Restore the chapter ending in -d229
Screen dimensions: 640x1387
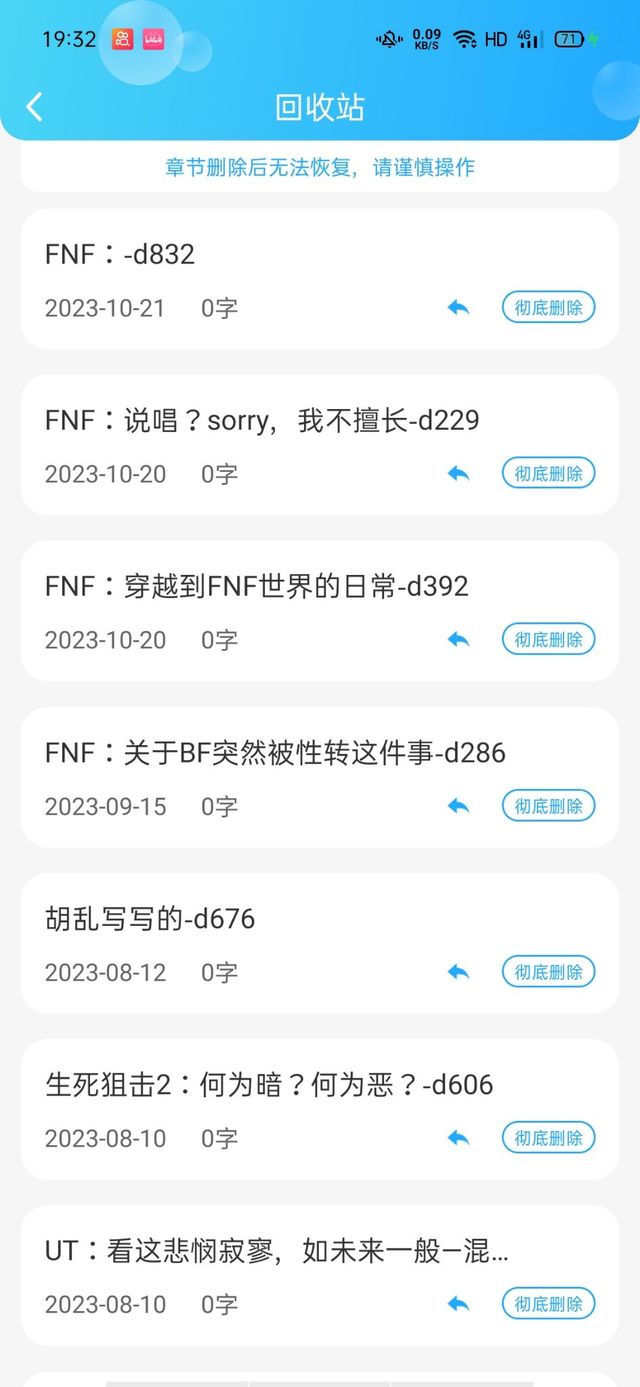click(459, 474)
